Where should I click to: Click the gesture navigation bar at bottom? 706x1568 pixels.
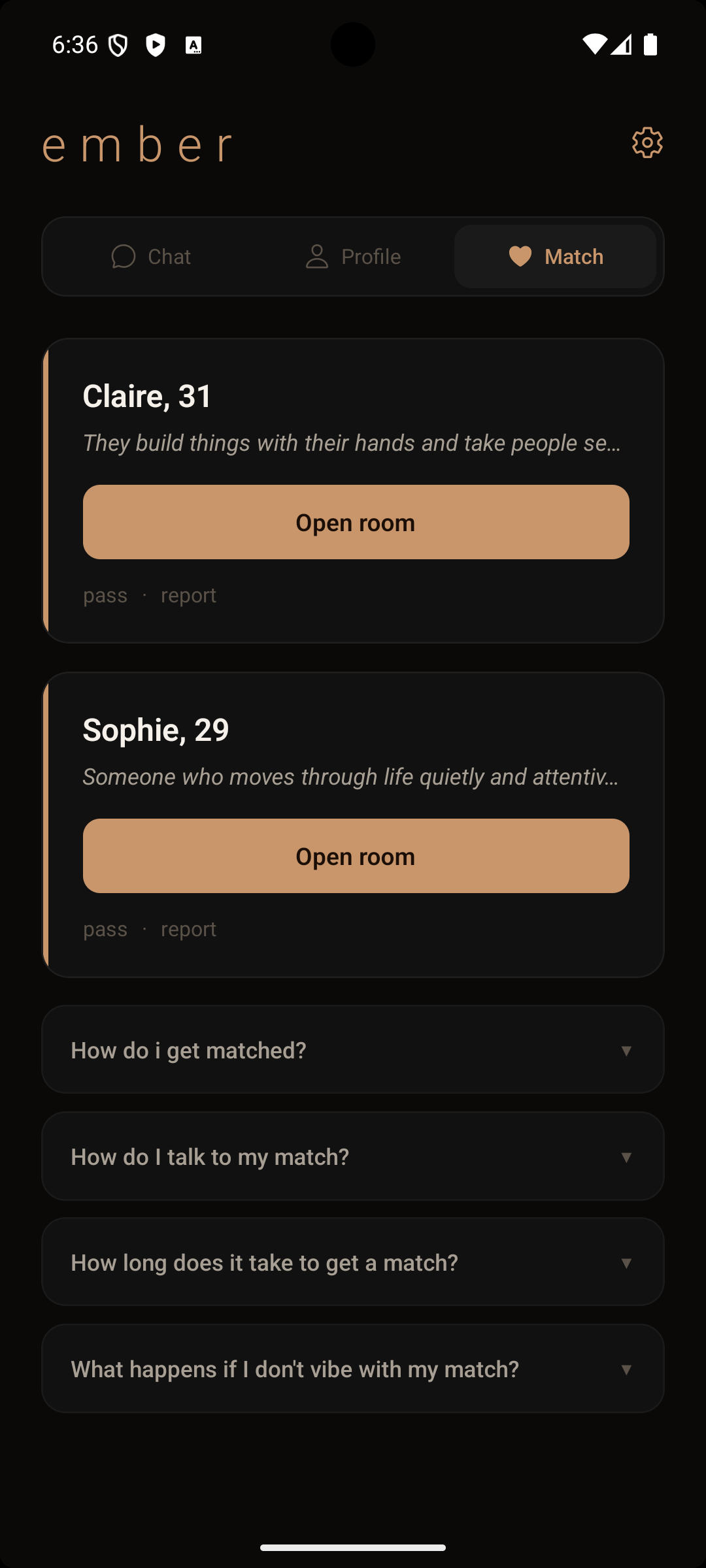tap(353, 1546)
